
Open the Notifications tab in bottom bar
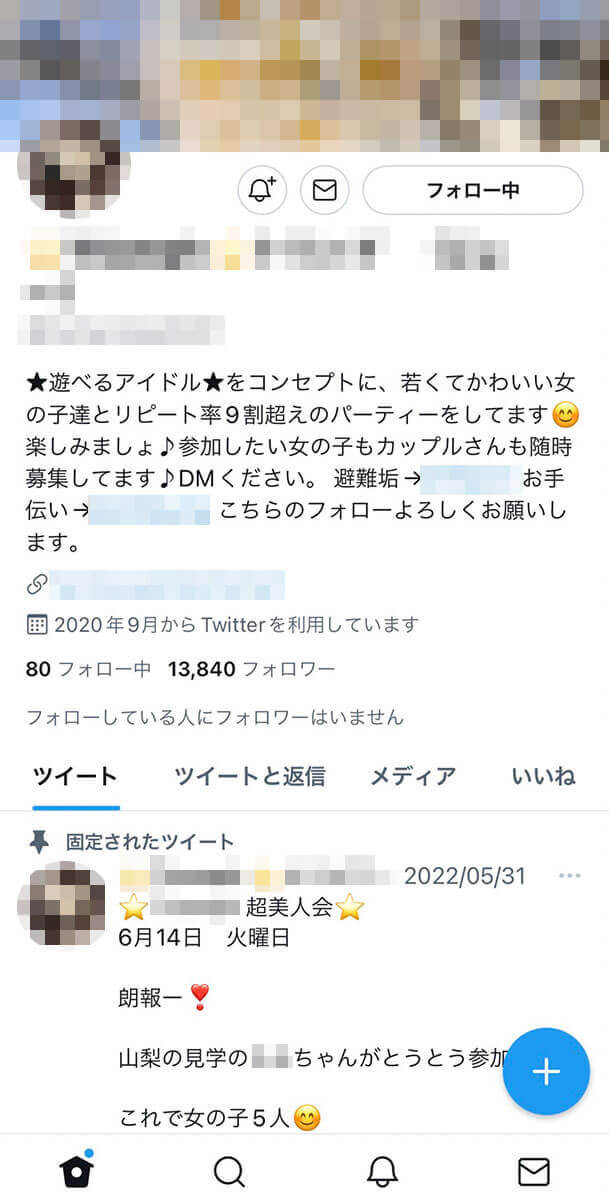(381, 1170)
